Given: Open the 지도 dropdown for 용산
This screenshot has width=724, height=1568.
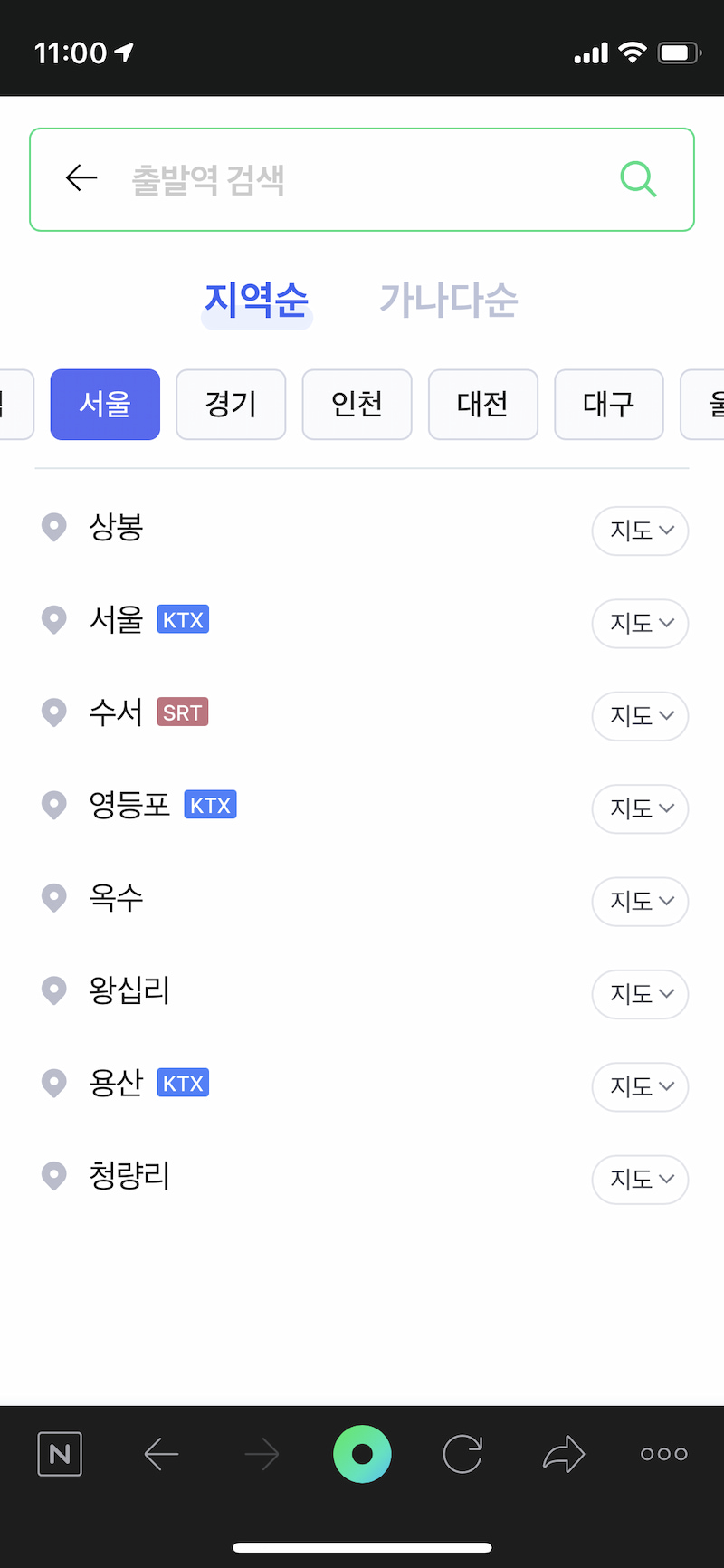Looking at the screenshot, I should click(640, 1086).
